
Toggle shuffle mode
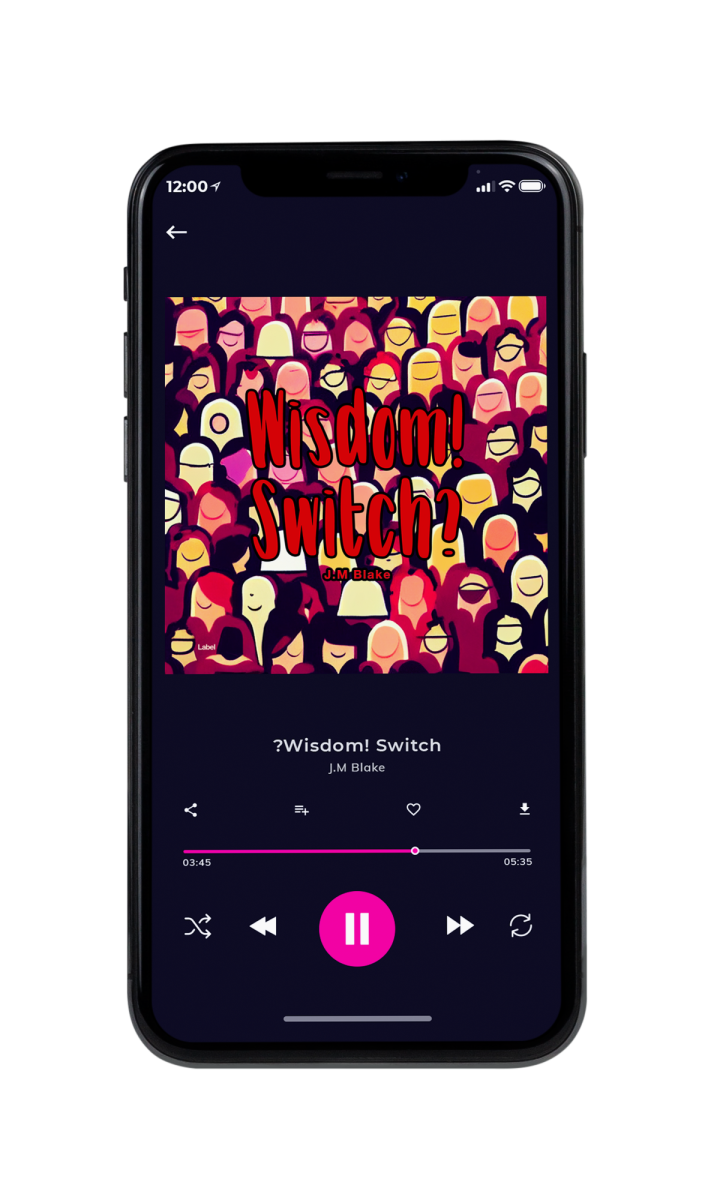click(197, 927)
